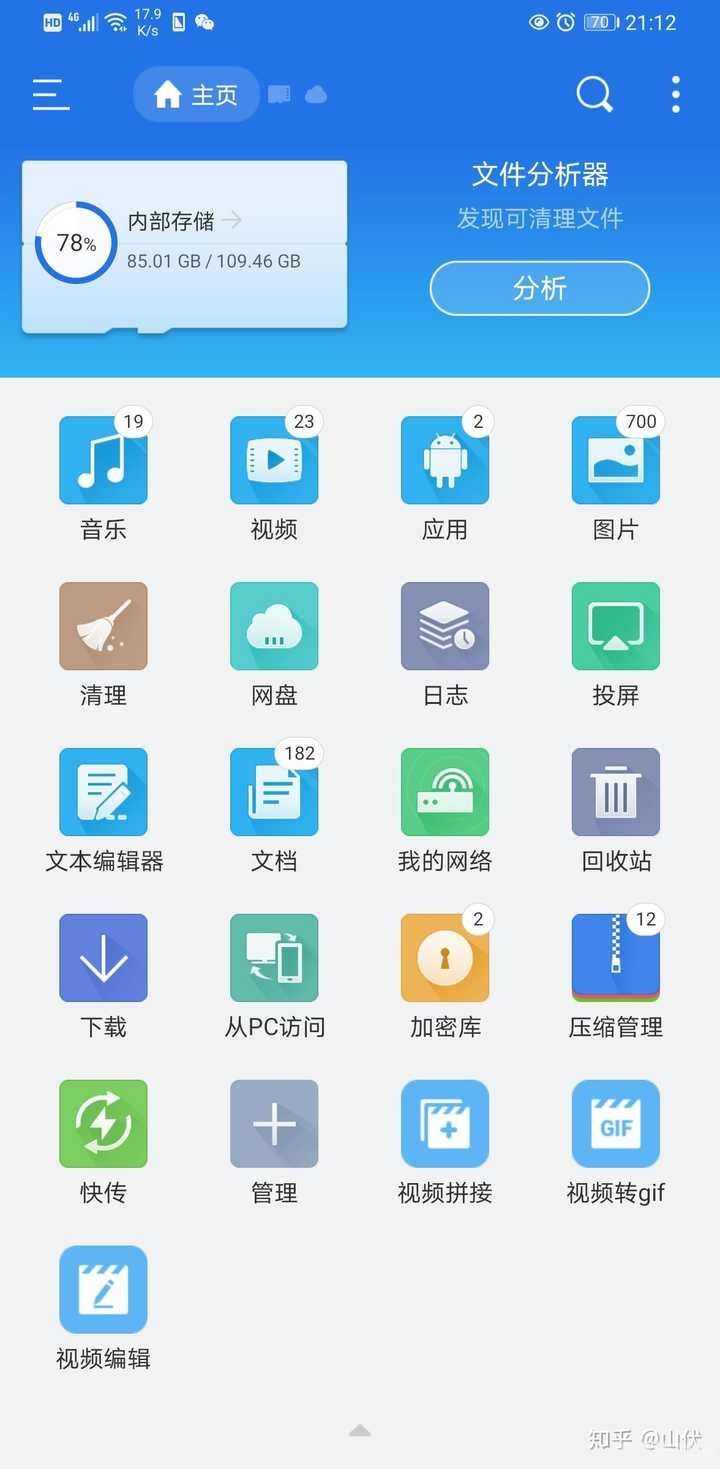Open 从PC访问 (Access from PC) feature
720x1469 pixels.
click(273, 957)
